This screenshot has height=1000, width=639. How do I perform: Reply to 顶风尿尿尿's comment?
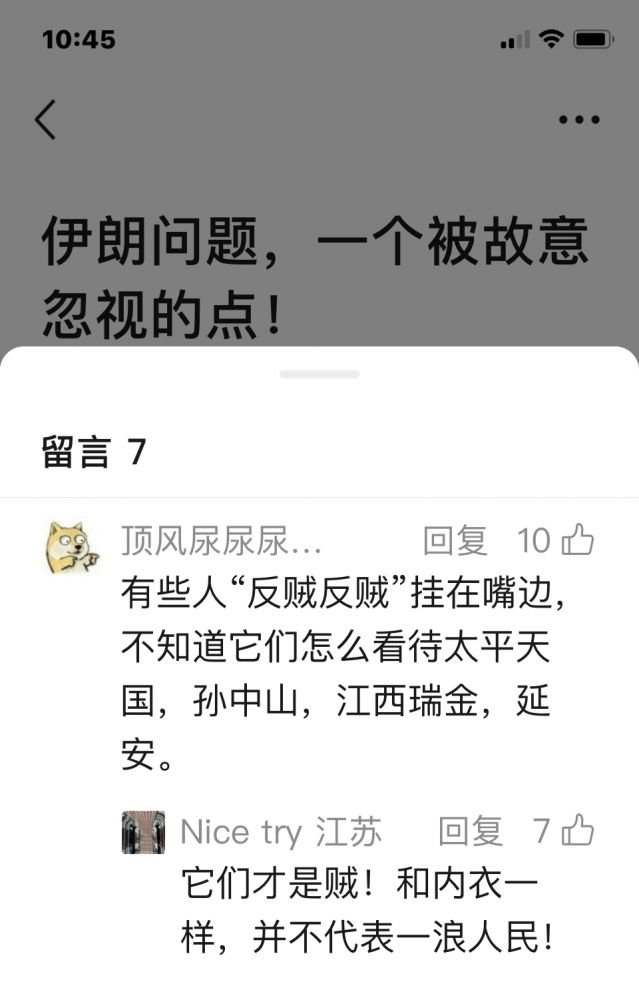tap(455, 542)
